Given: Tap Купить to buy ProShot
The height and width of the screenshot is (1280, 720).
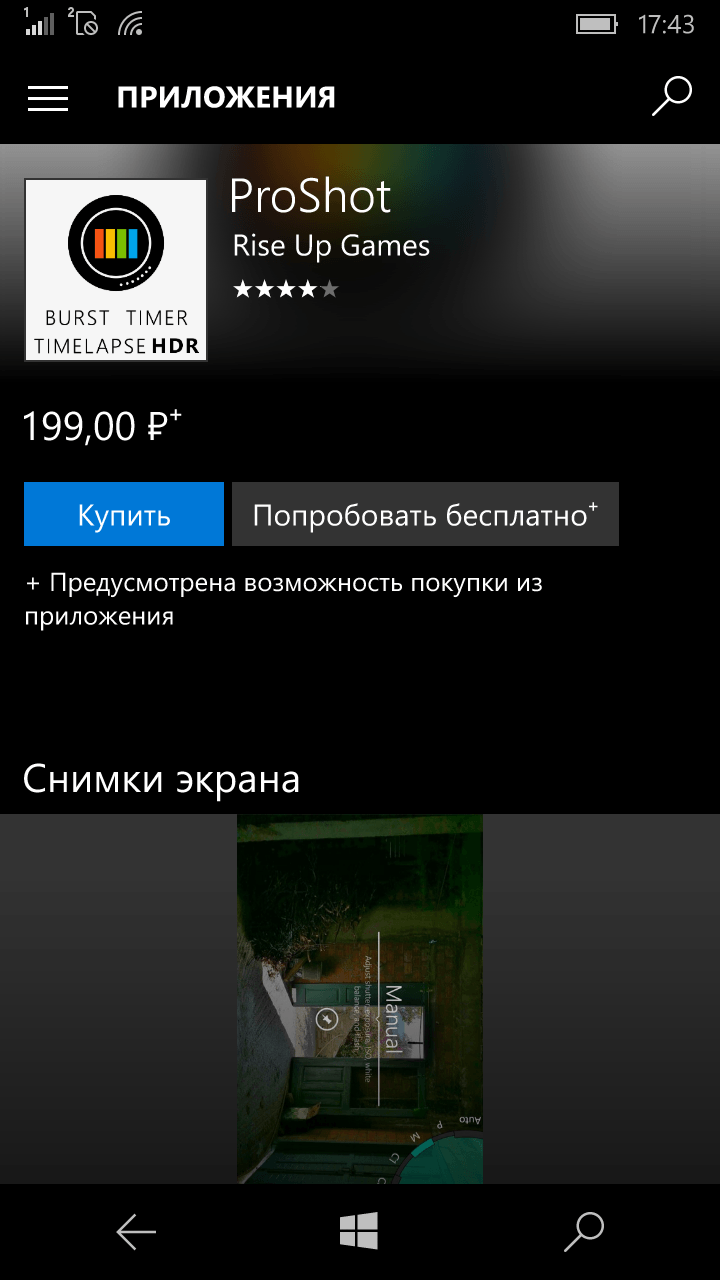Looking at the screenshot, I should point(124,514).
